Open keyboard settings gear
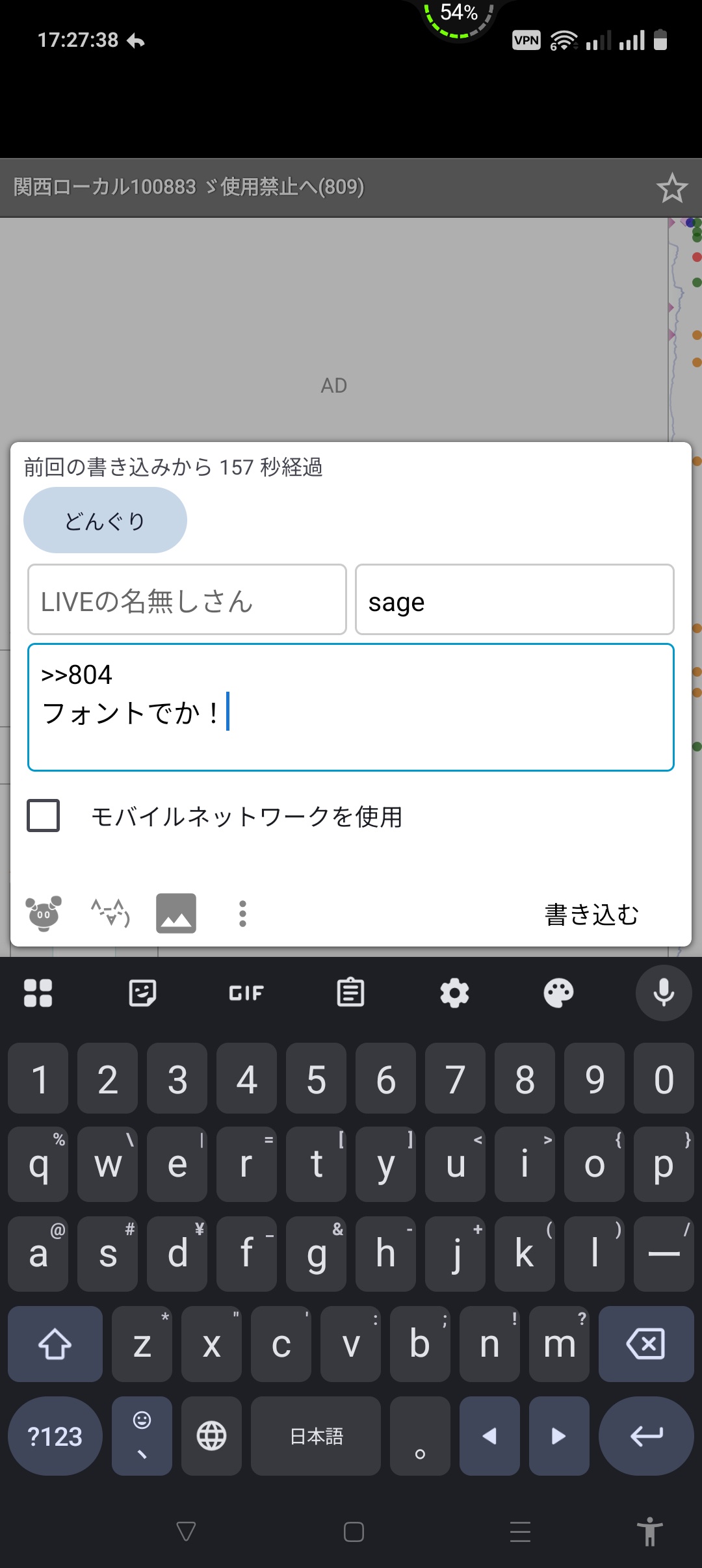This screenshot has height=1568, width=702. click(x=454, y=993)
